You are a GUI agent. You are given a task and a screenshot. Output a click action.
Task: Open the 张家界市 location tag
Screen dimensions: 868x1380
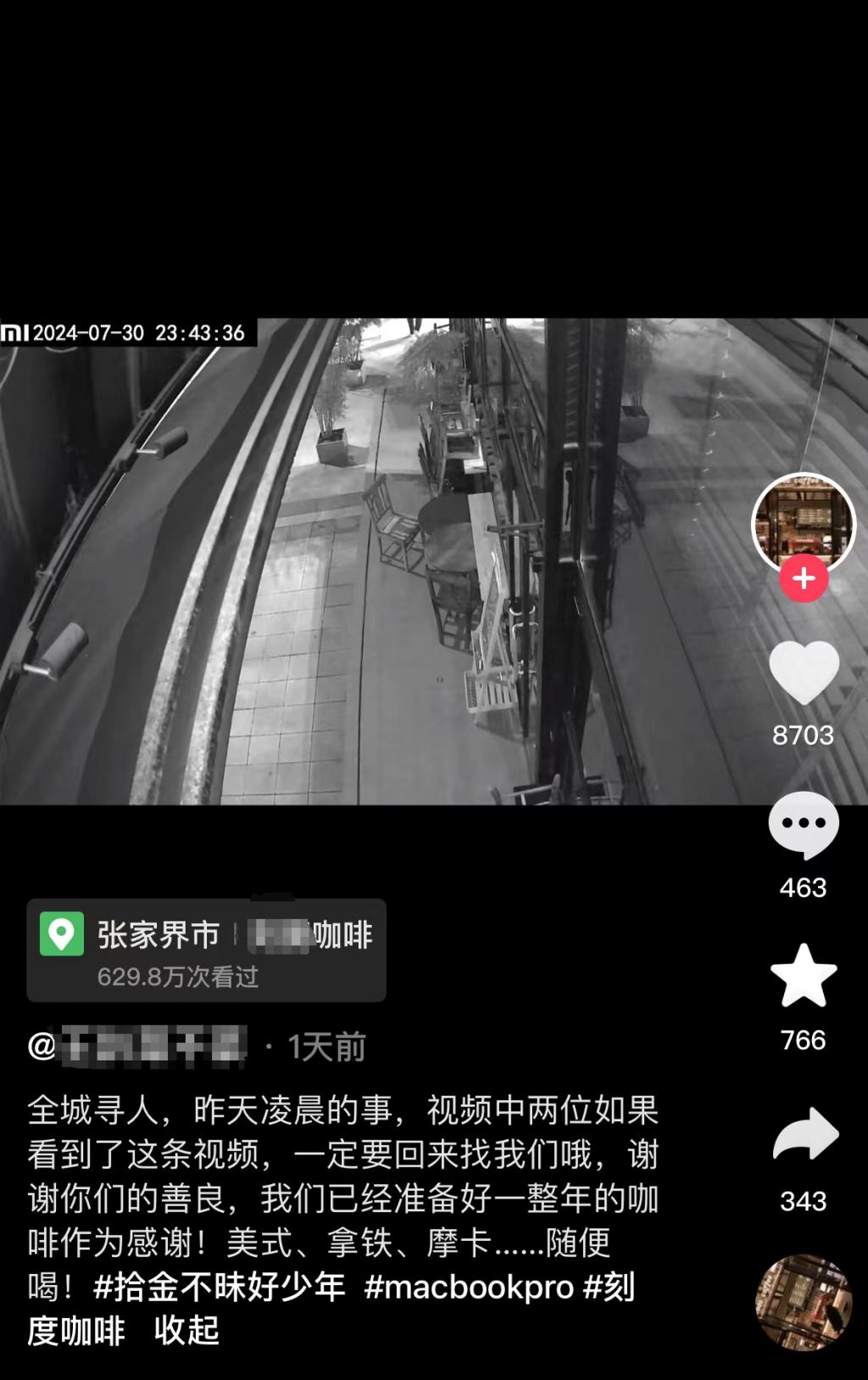point(206,949)
